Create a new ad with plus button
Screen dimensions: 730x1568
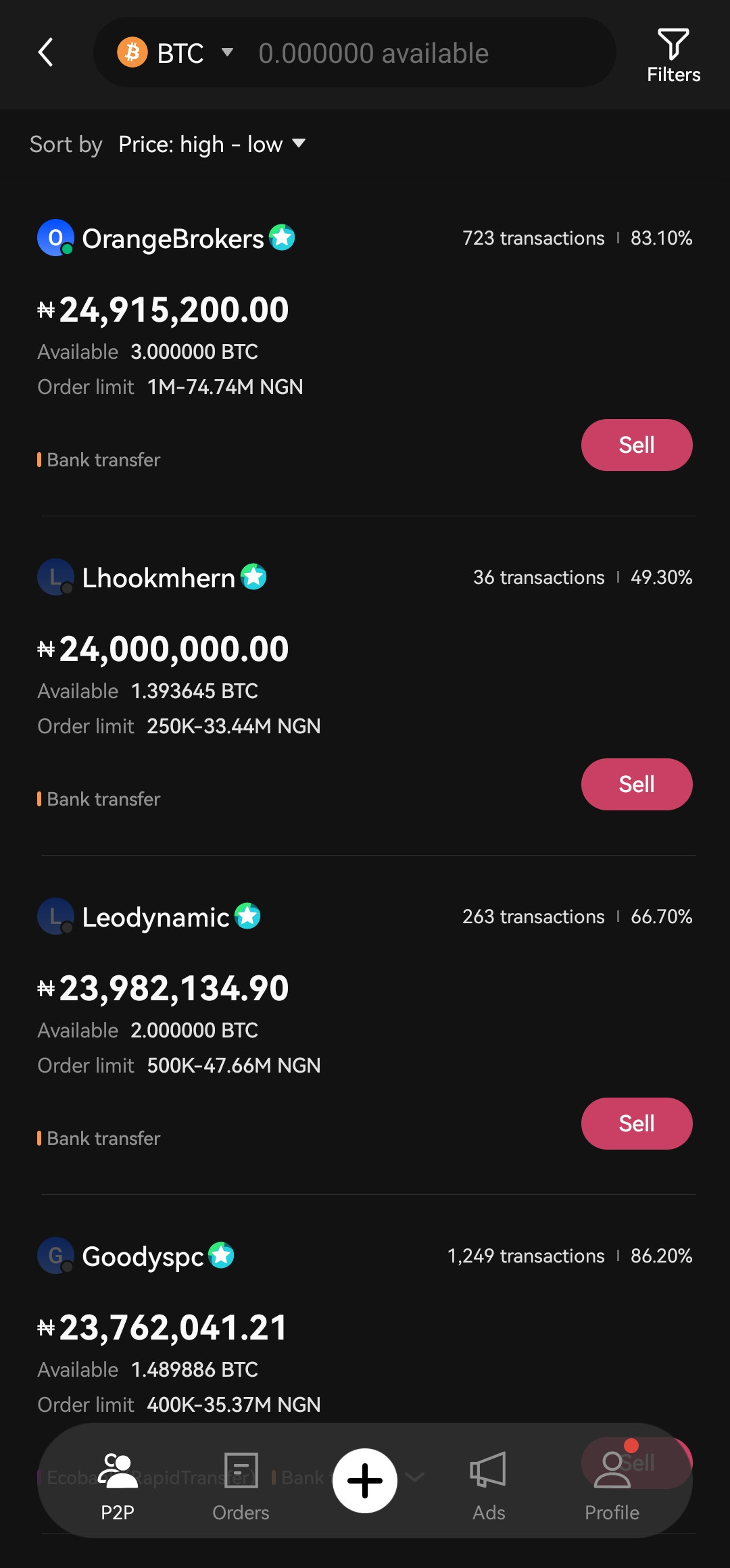click(365, 1481)
